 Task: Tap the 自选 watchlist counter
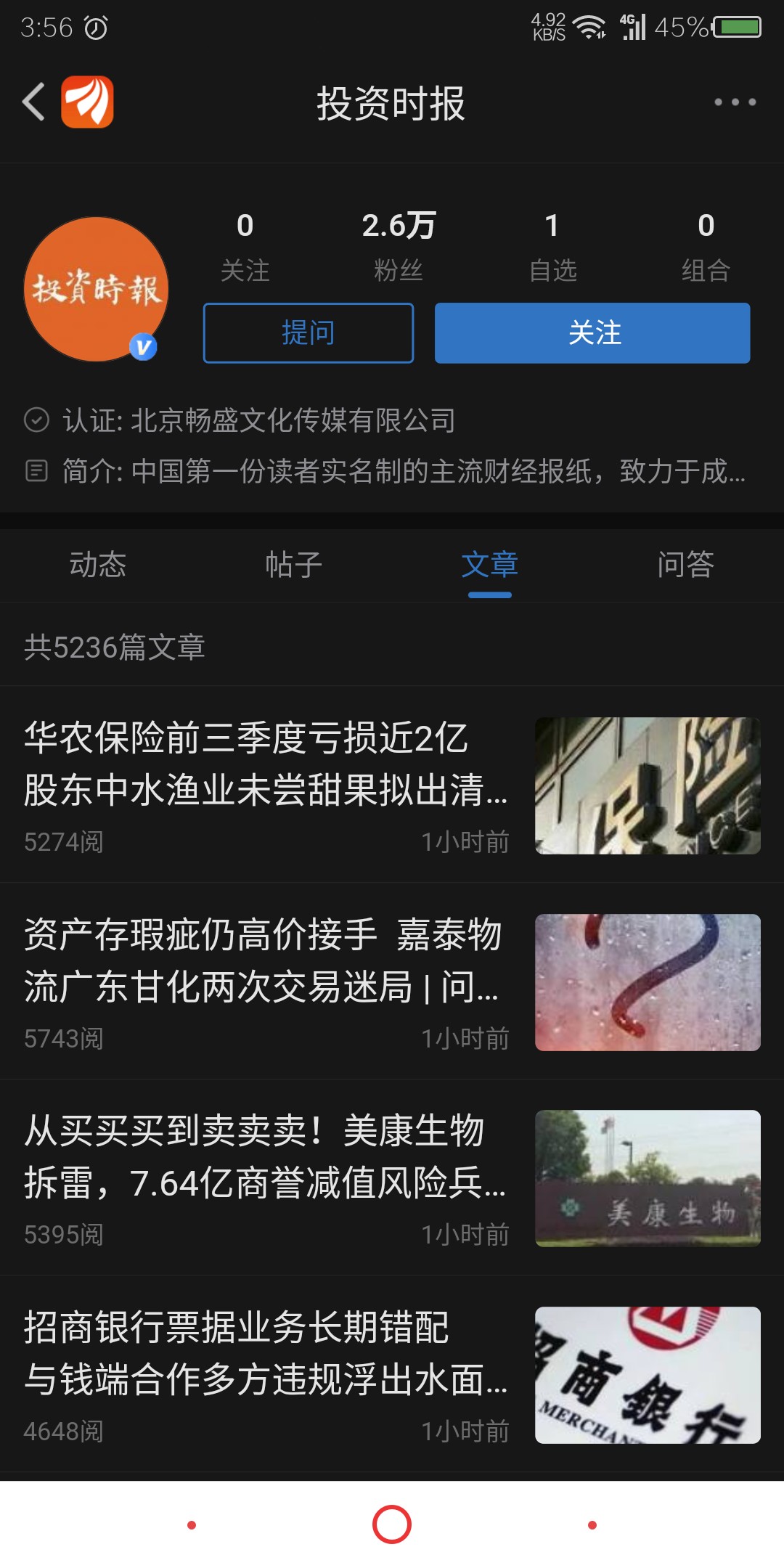tap(552, 247)
